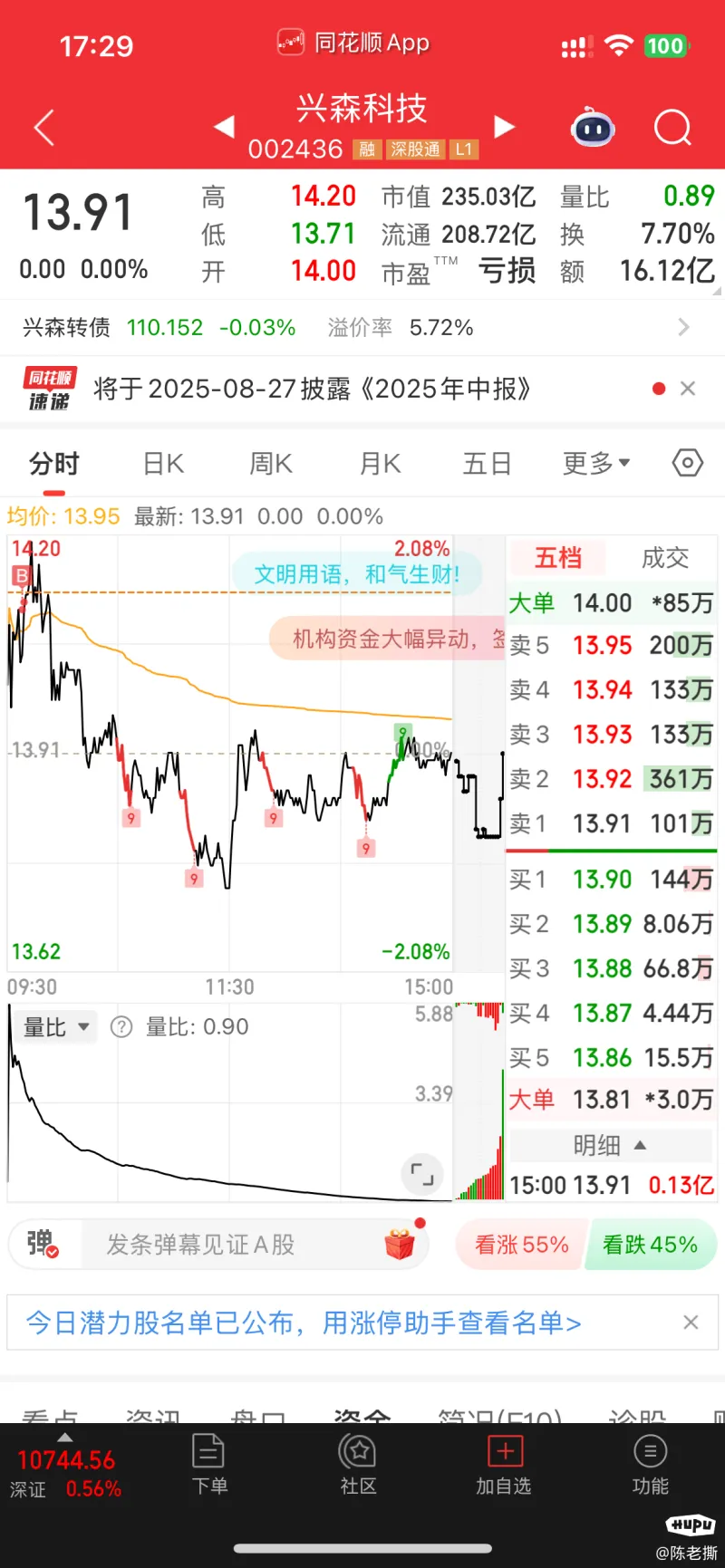Go back using the header arrow
The height and width of the screenshot is (1568, 725).
44,128
